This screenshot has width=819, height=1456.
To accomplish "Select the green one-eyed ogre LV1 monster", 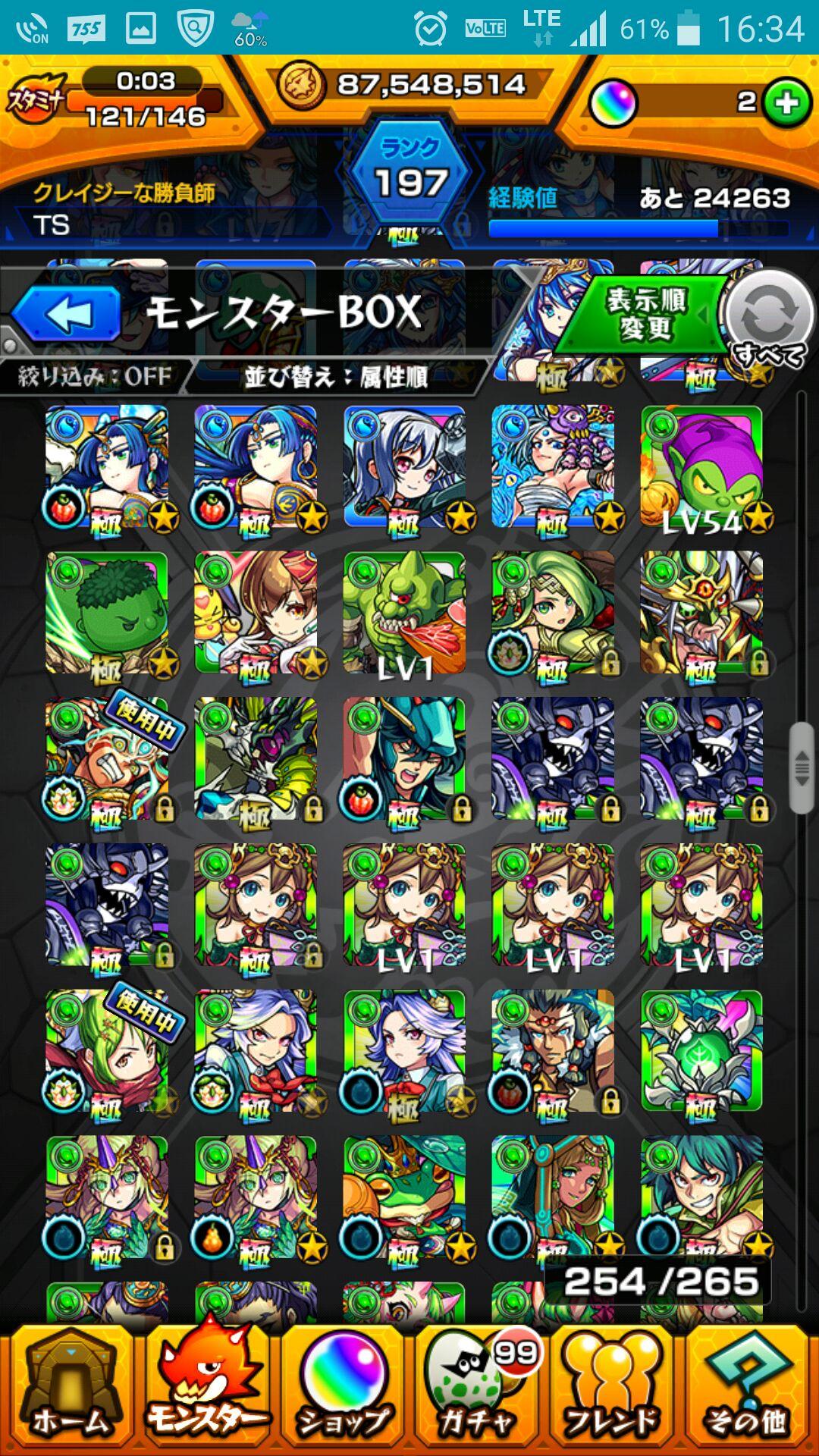I will point(404,613).
